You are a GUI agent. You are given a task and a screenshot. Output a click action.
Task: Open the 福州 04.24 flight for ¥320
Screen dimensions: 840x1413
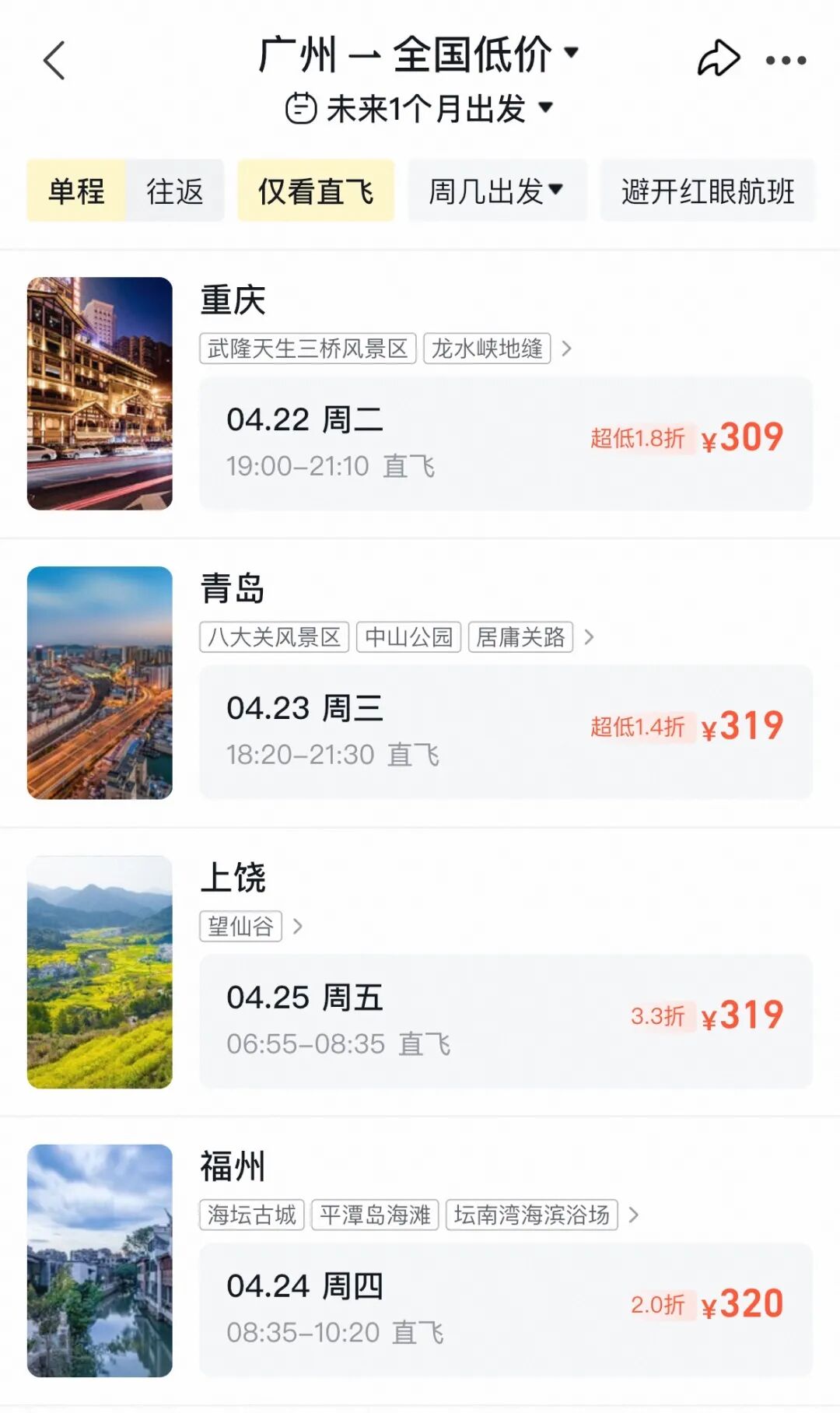click(506, 1310)
